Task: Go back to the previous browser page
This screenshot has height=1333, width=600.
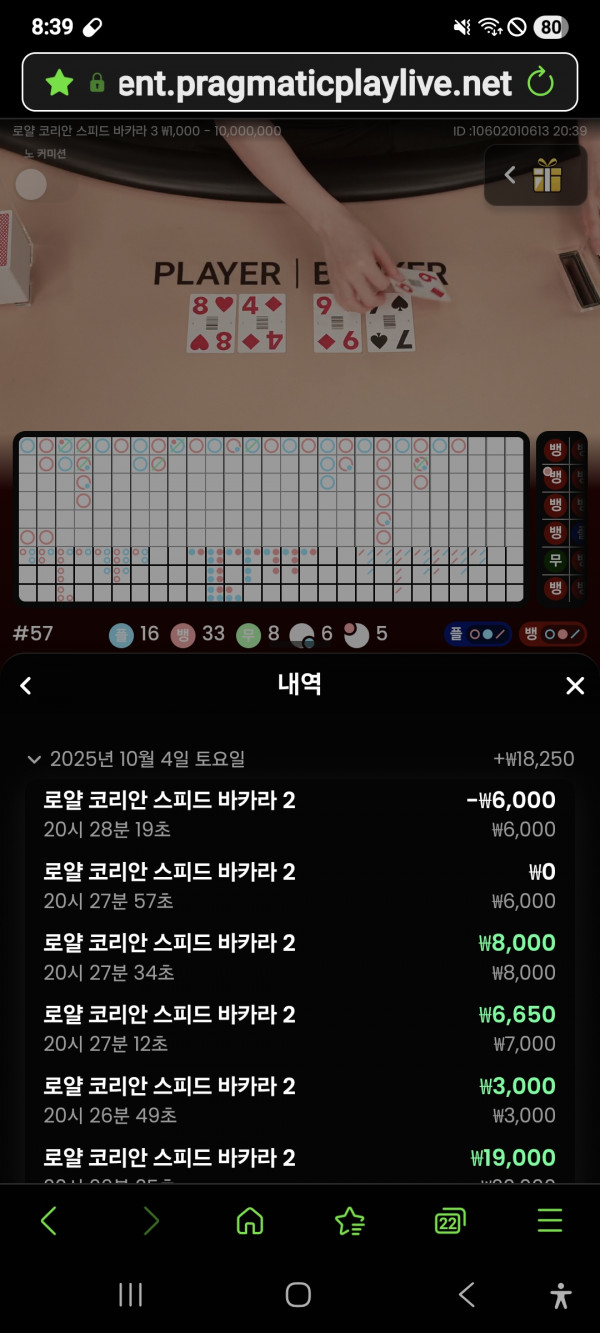Action: (49, 1220)
